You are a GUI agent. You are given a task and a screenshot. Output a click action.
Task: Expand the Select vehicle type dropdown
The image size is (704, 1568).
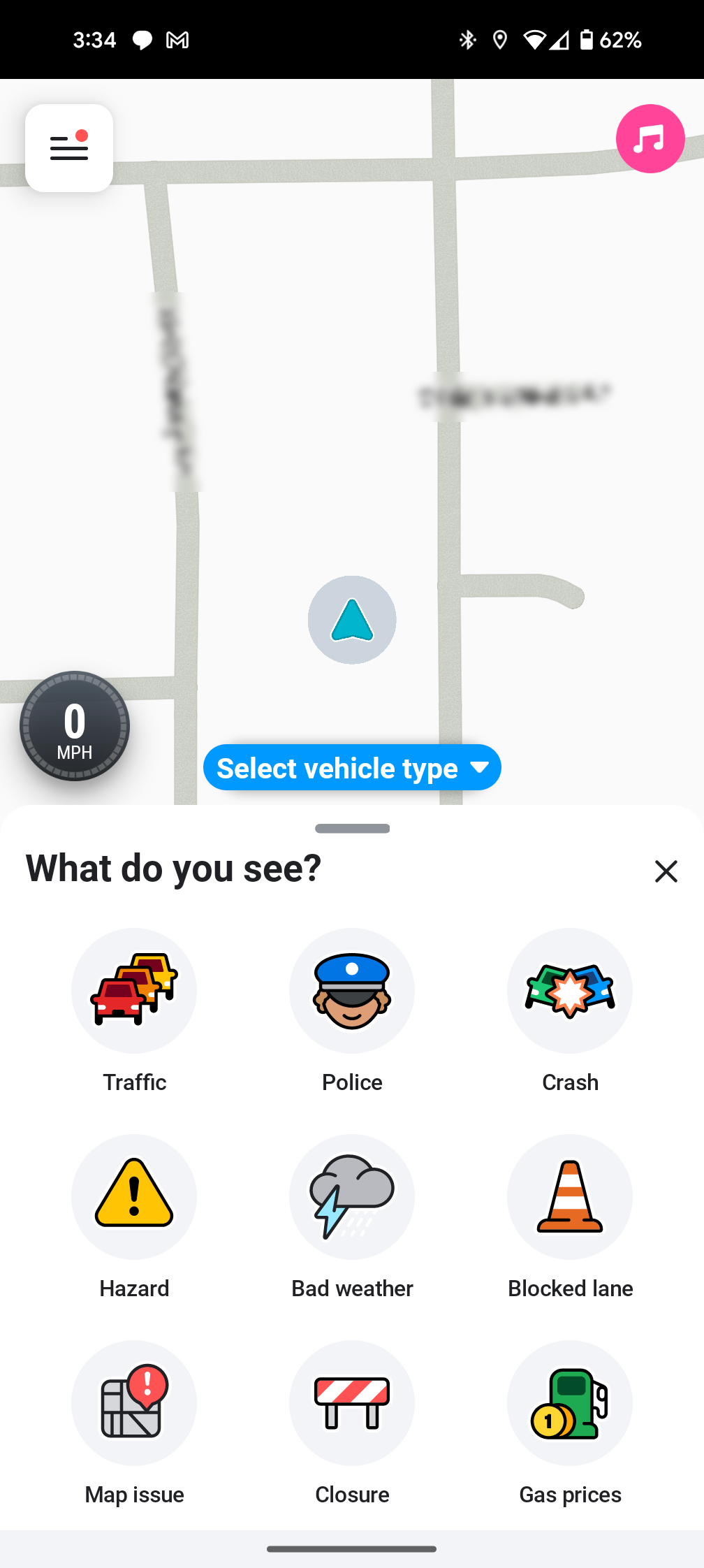(352, 768)
